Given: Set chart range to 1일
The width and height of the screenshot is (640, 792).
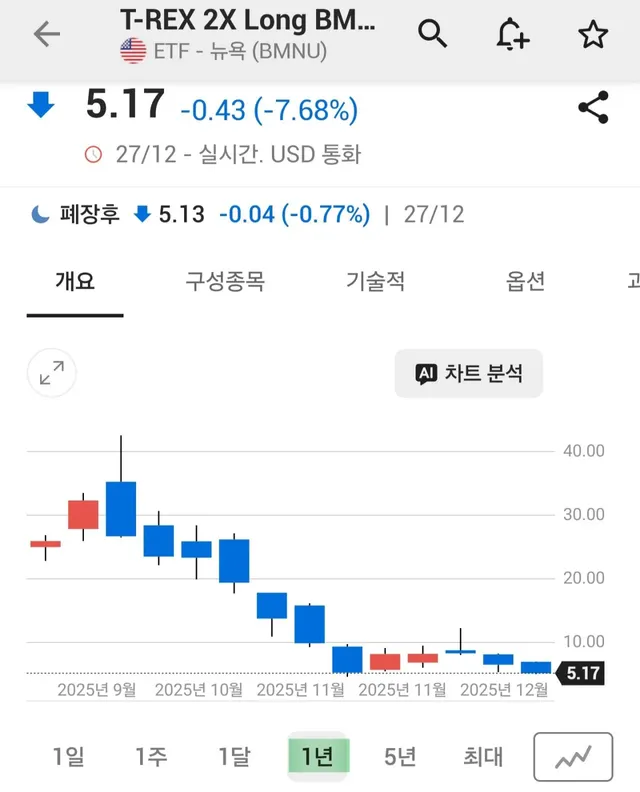Looking at the screenshot, I should click(69, 756).
